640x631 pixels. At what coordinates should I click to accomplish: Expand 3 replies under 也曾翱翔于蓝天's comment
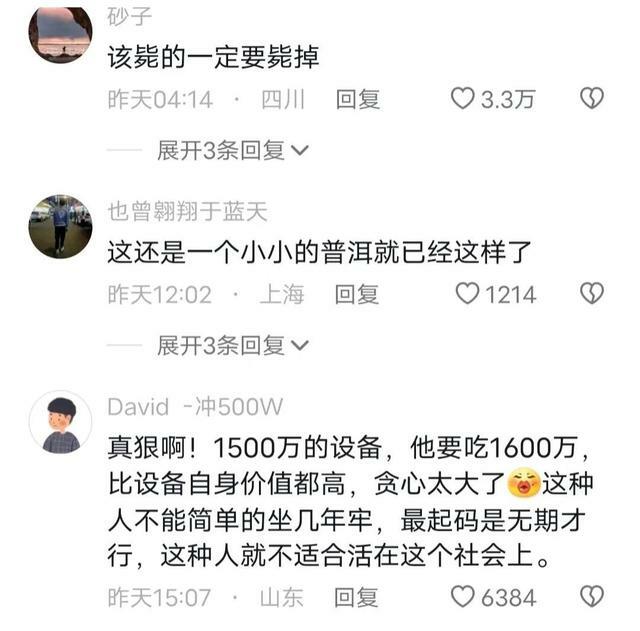click(x=232, y=346)
